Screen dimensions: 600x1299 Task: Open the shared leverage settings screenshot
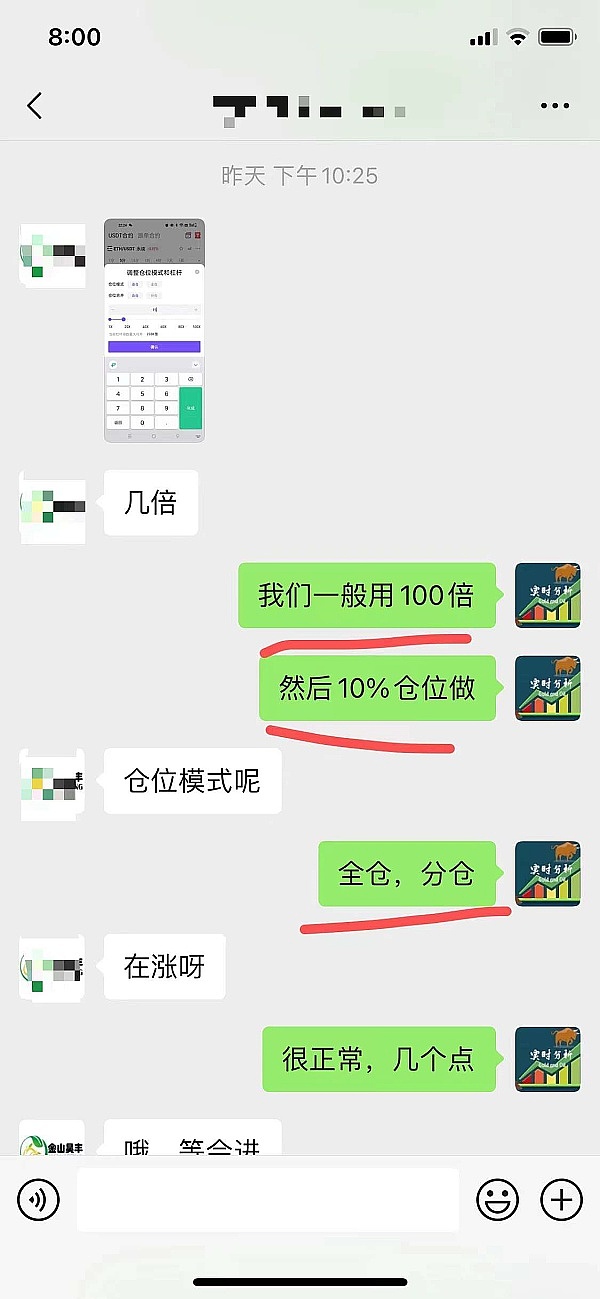(154, 330)
